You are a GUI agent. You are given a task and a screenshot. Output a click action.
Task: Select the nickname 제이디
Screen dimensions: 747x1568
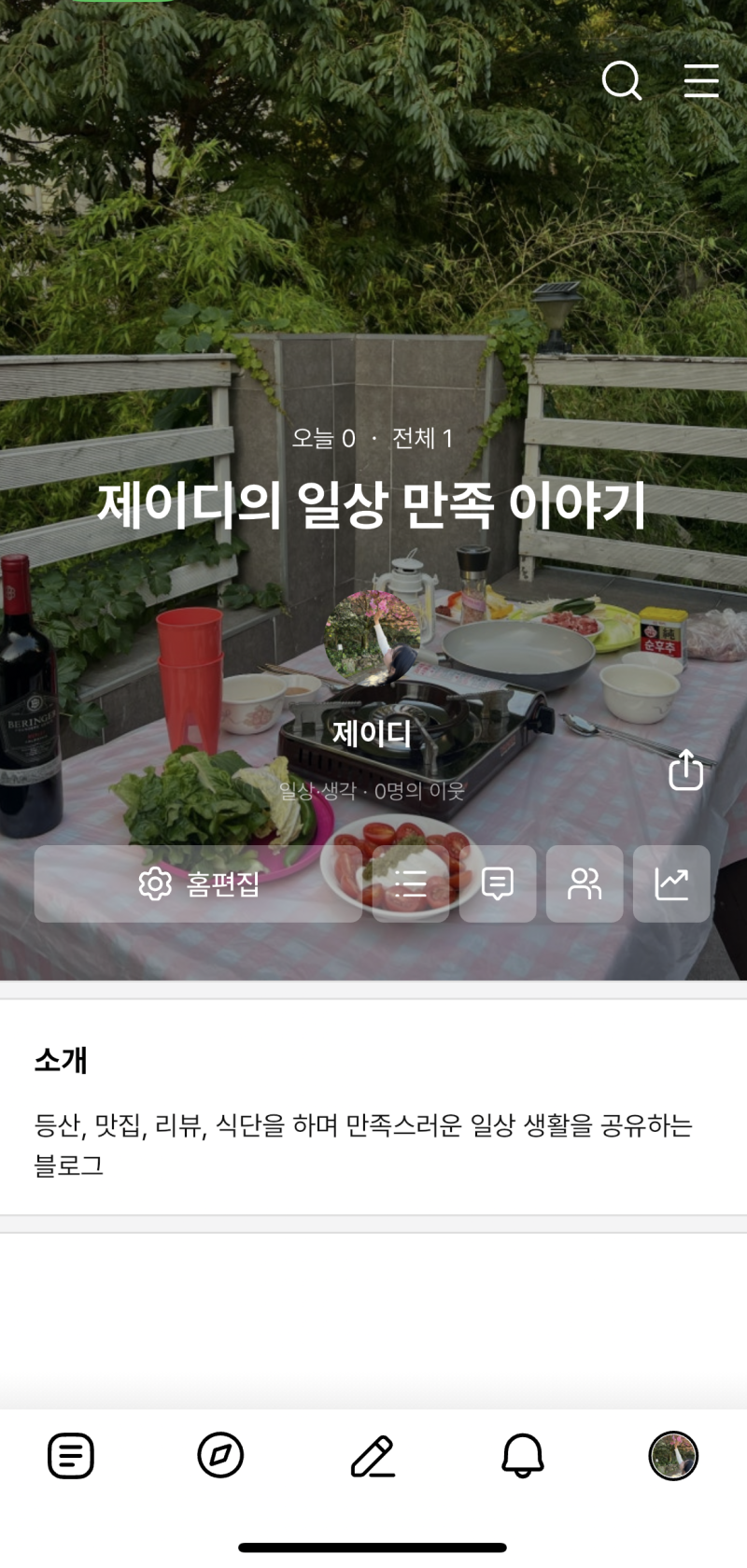coord(373,733)
